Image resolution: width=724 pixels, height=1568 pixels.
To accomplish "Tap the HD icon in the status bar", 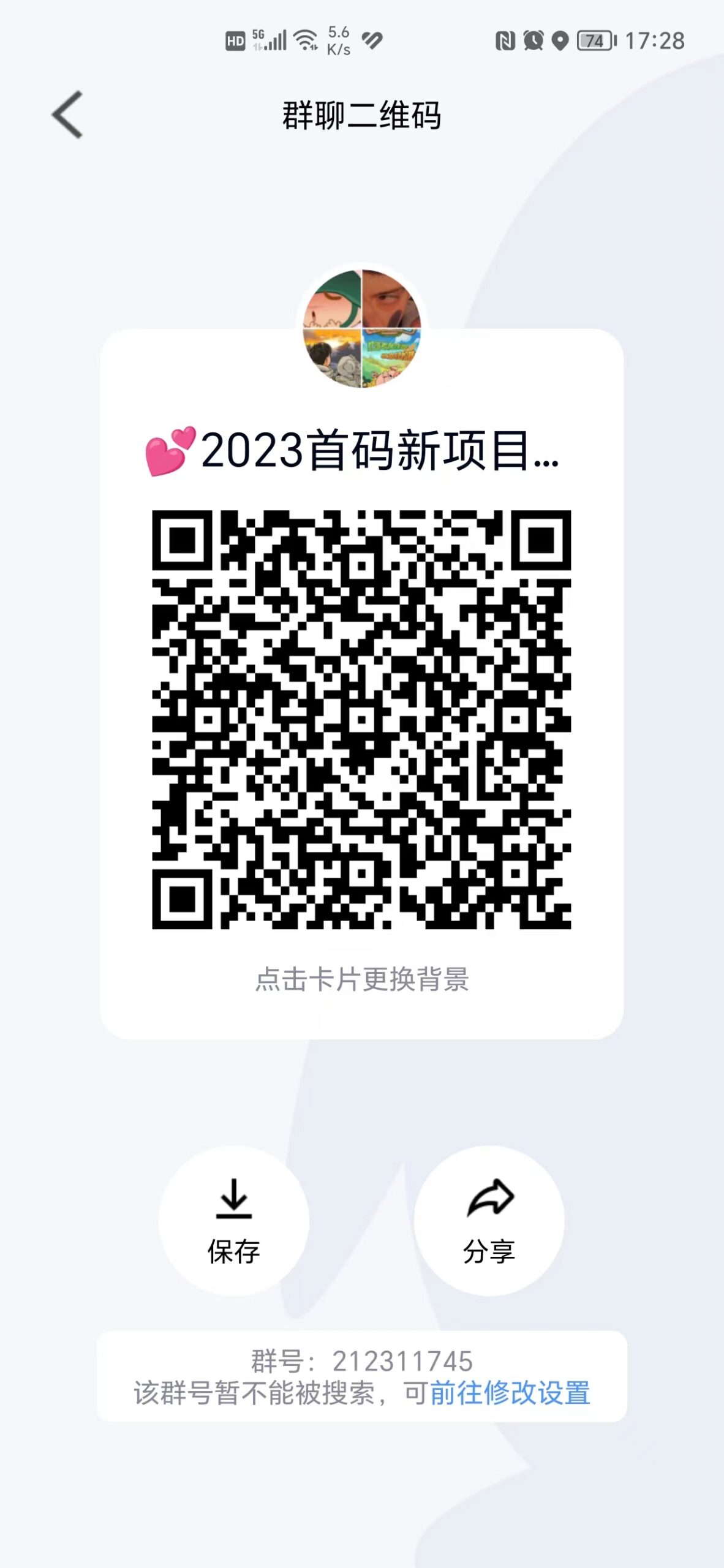I will click(235, 40).
